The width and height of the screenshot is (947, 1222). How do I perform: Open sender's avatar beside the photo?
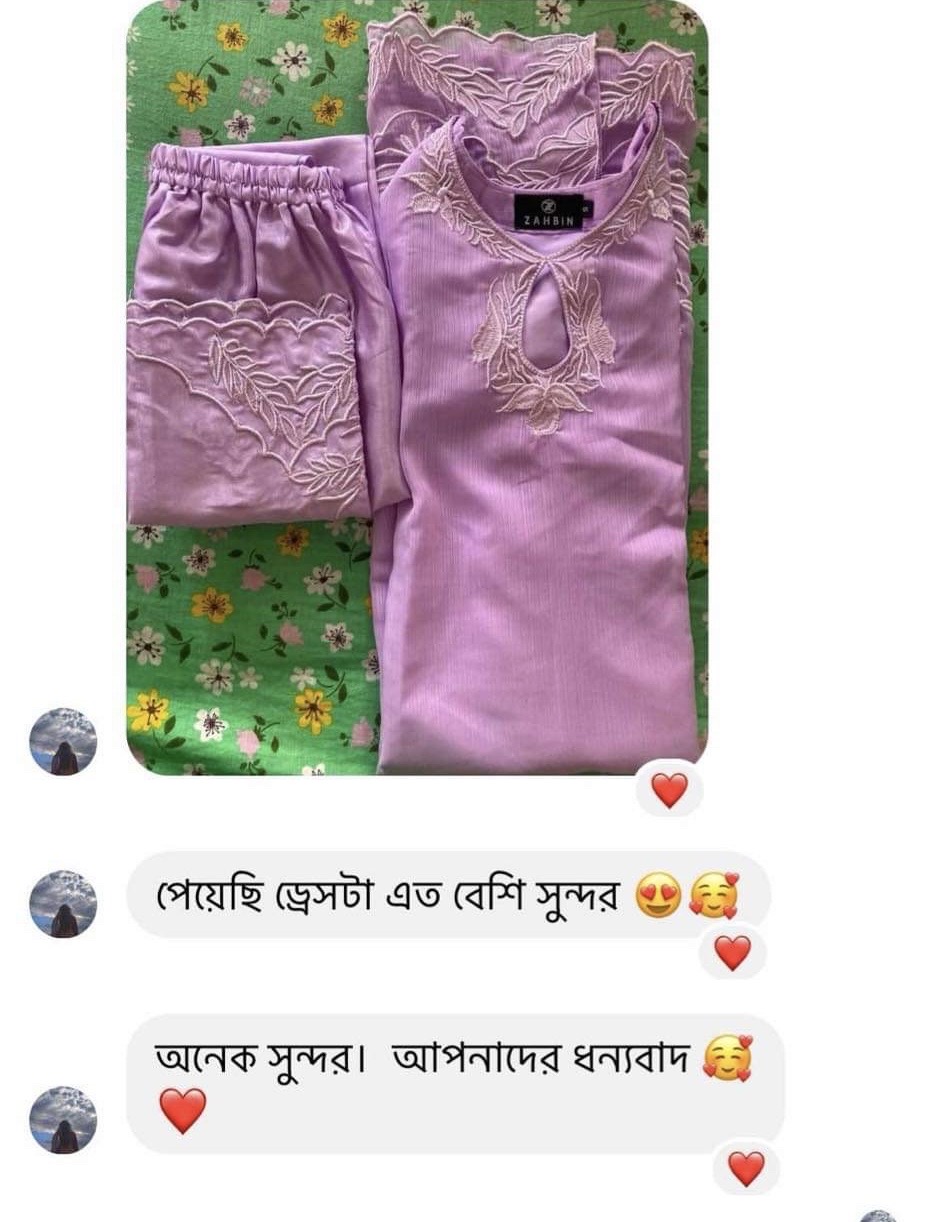click(x=63, y=741)
